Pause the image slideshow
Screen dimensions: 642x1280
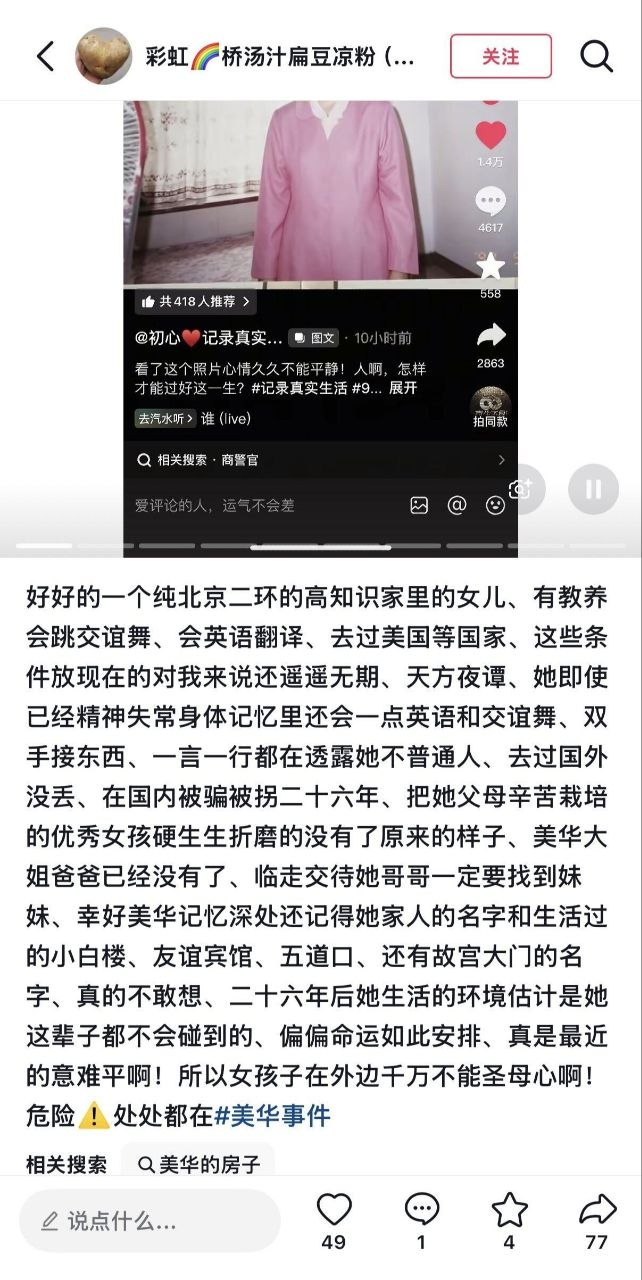coord(593,489)
